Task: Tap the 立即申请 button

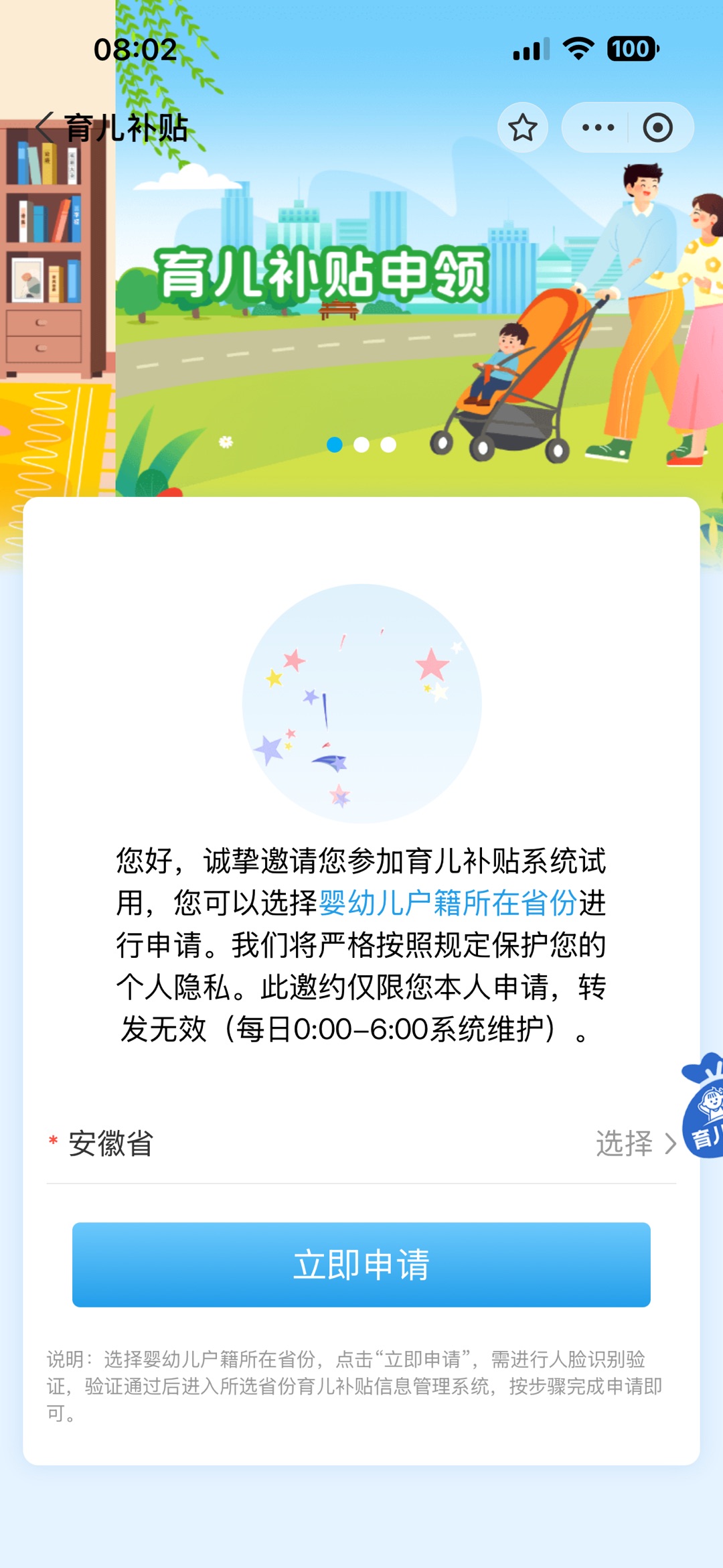Action: pyautogui.click(x=361, y=1265)
